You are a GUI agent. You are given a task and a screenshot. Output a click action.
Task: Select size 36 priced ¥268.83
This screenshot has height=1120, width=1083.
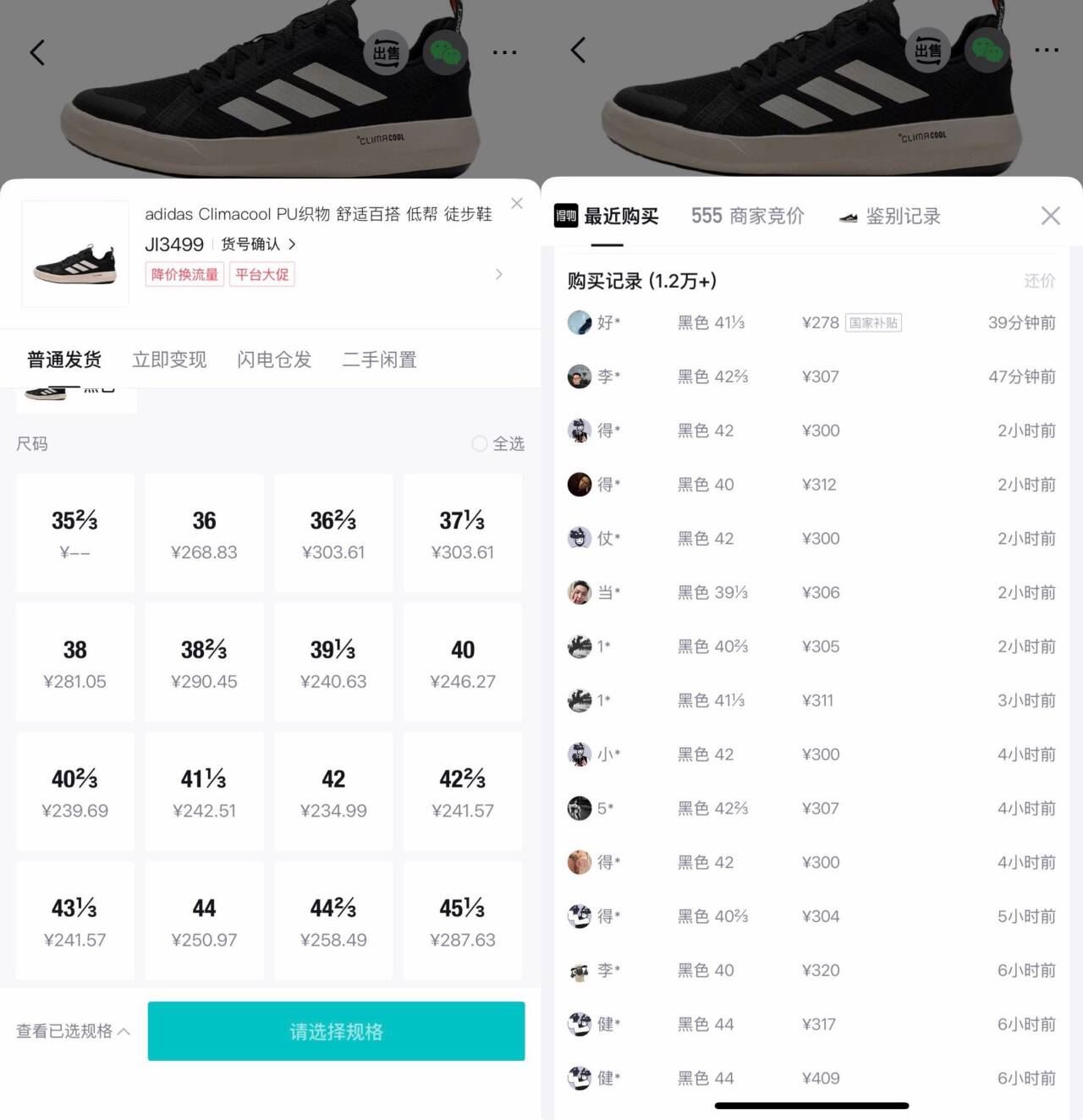click(204, 533)
